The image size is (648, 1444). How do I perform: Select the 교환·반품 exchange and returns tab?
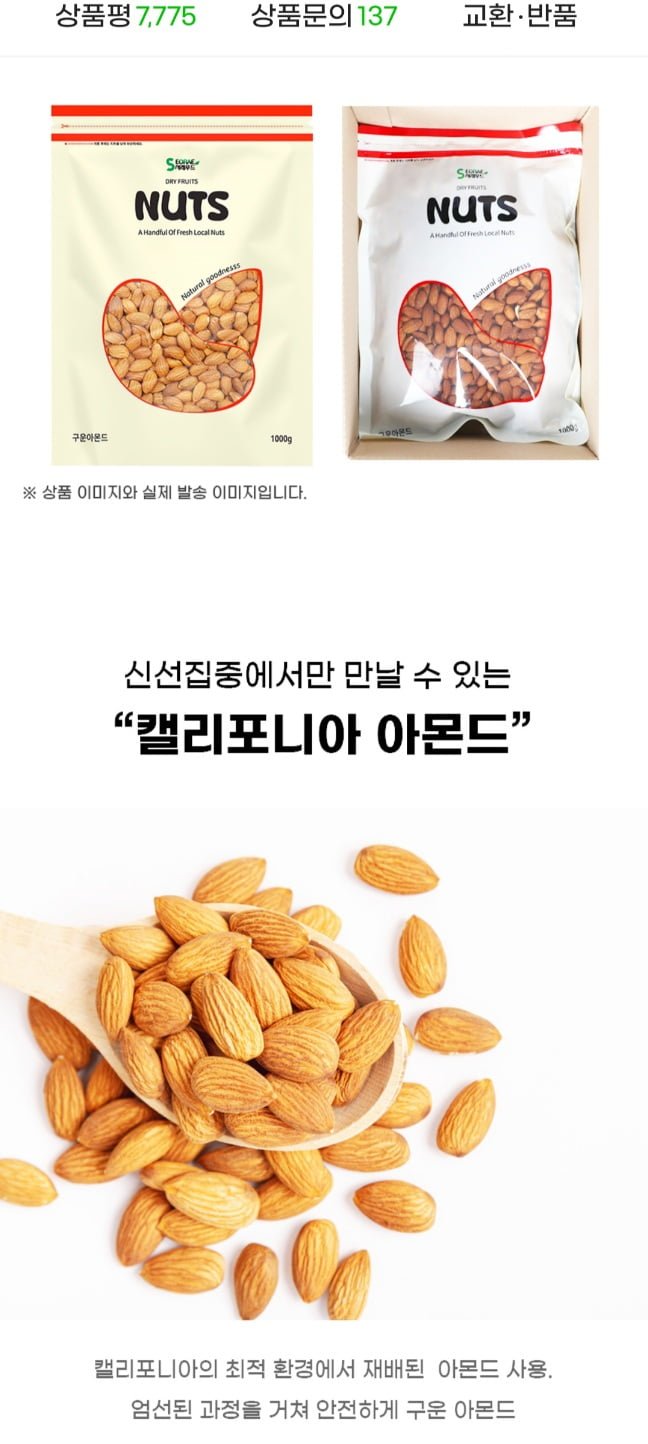click(520, 16)
